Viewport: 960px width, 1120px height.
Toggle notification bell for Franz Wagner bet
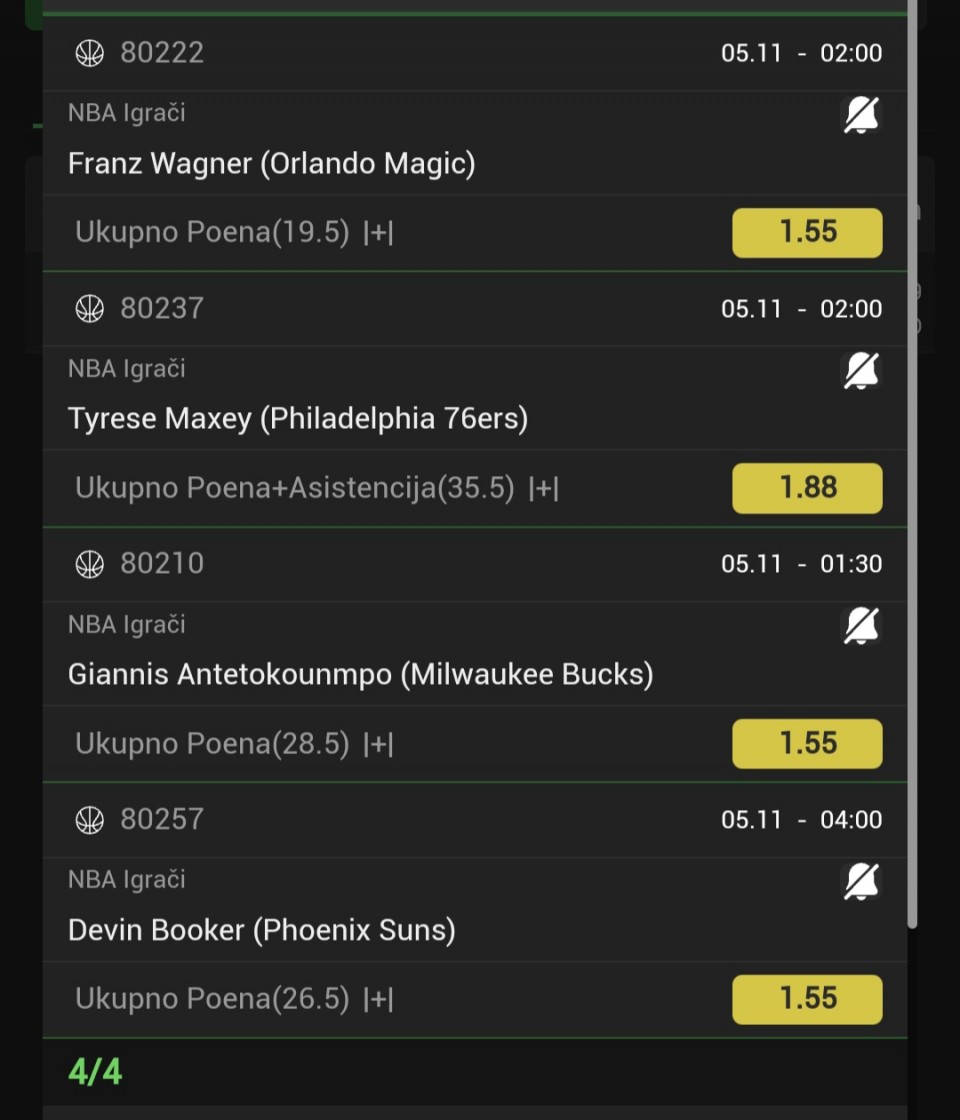click(x=861, y=117)
